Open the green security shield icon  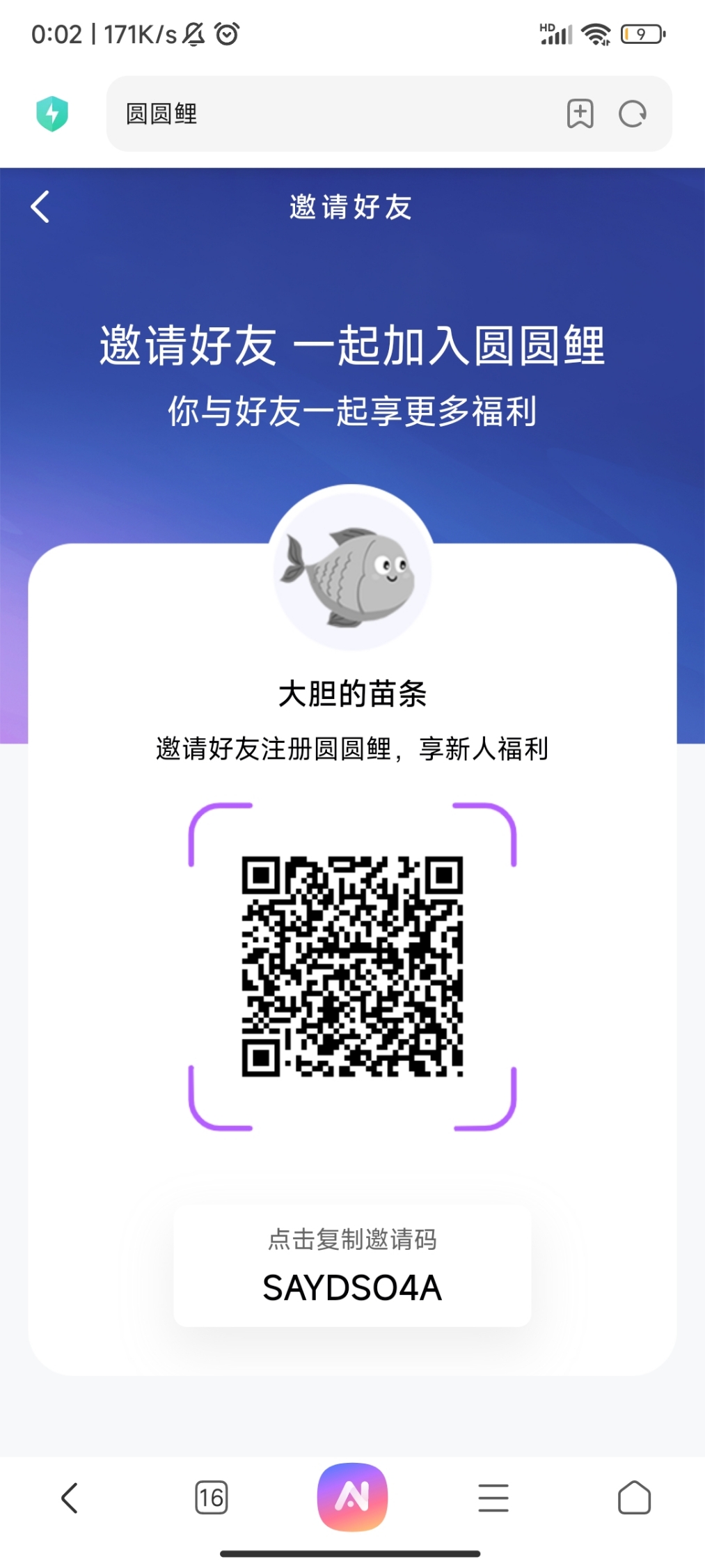[52, 113]
